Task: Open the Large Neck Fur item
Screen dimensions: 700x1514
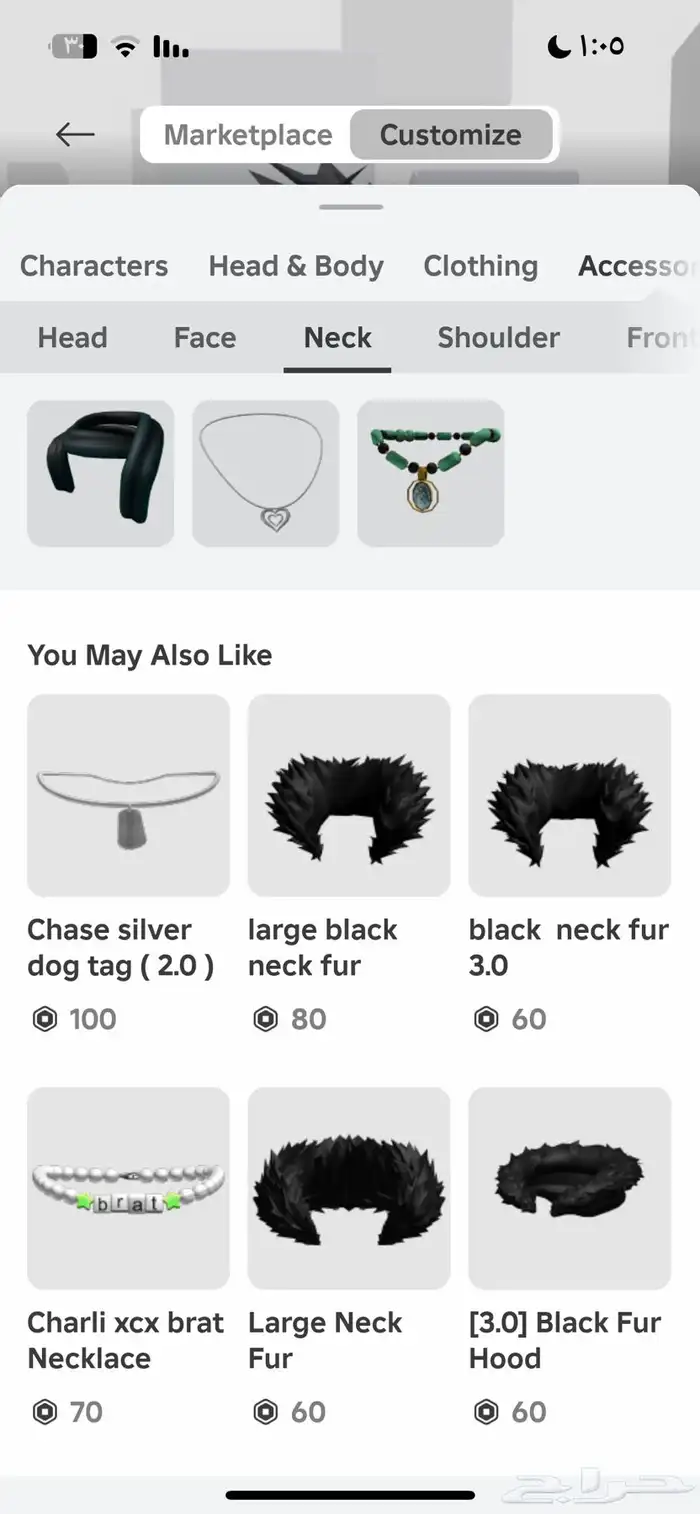Action: pyautogui.click(x=349, y=1188)
